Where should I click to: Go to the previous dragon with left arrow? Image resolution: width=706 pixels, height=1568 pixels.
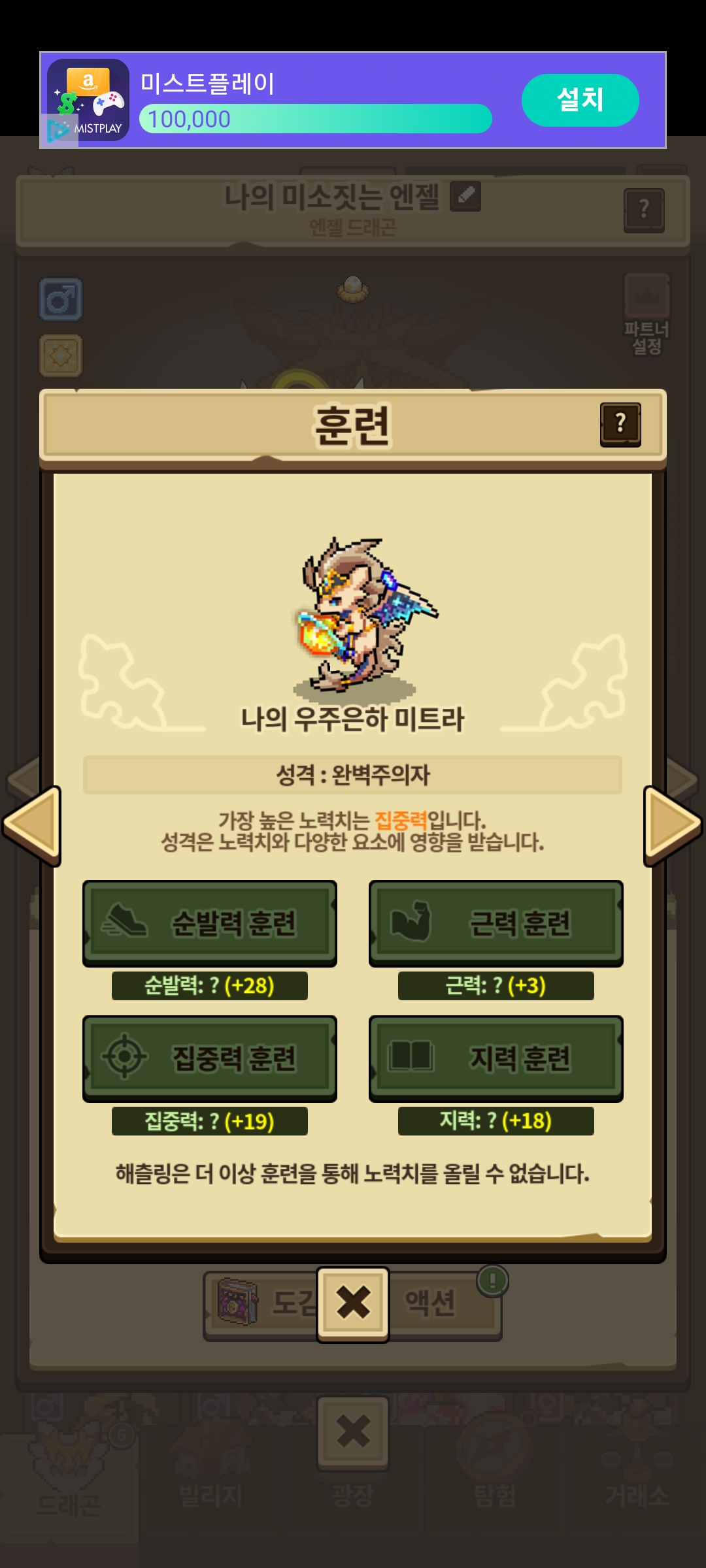click(33, 826)
